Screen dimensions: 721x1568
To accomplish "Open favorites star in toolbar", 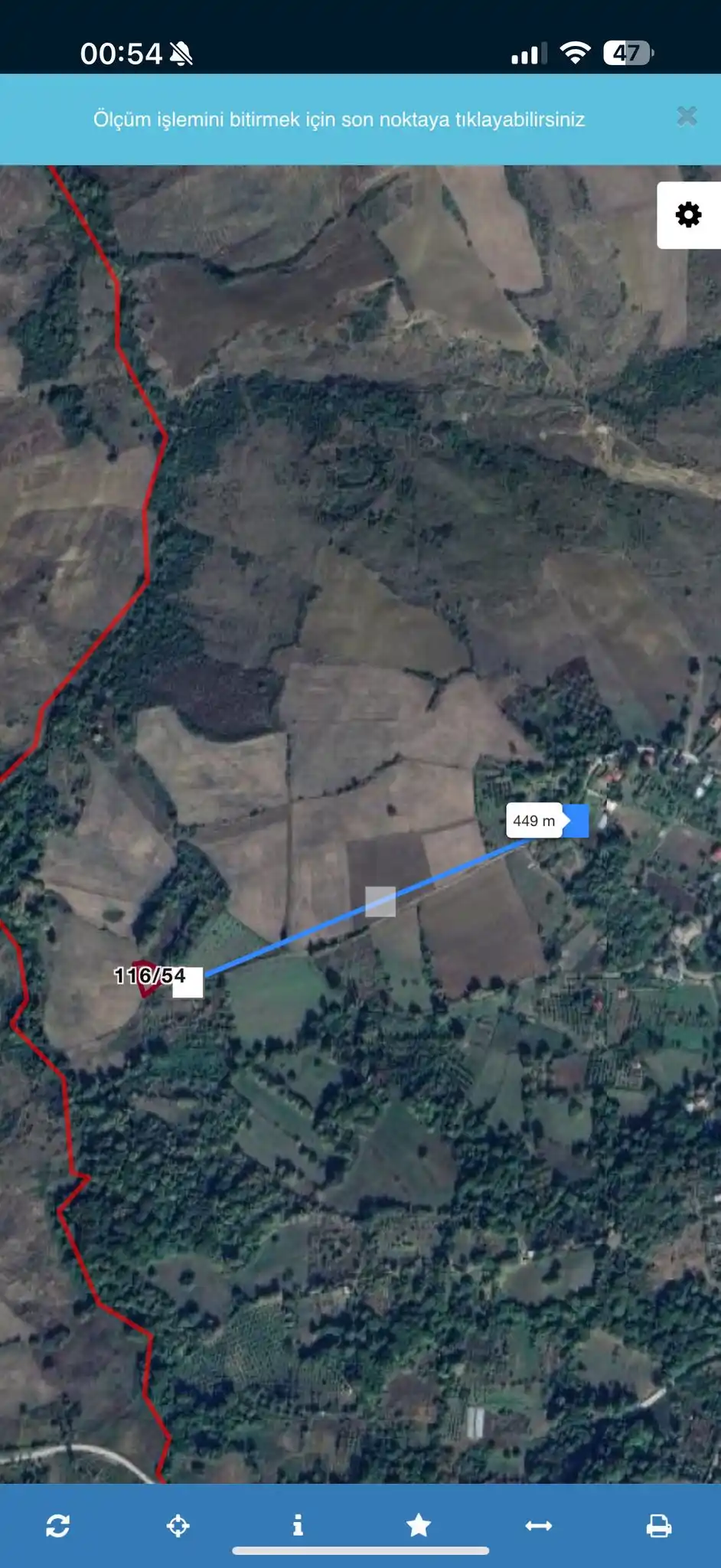I will tap(418, 1525).
